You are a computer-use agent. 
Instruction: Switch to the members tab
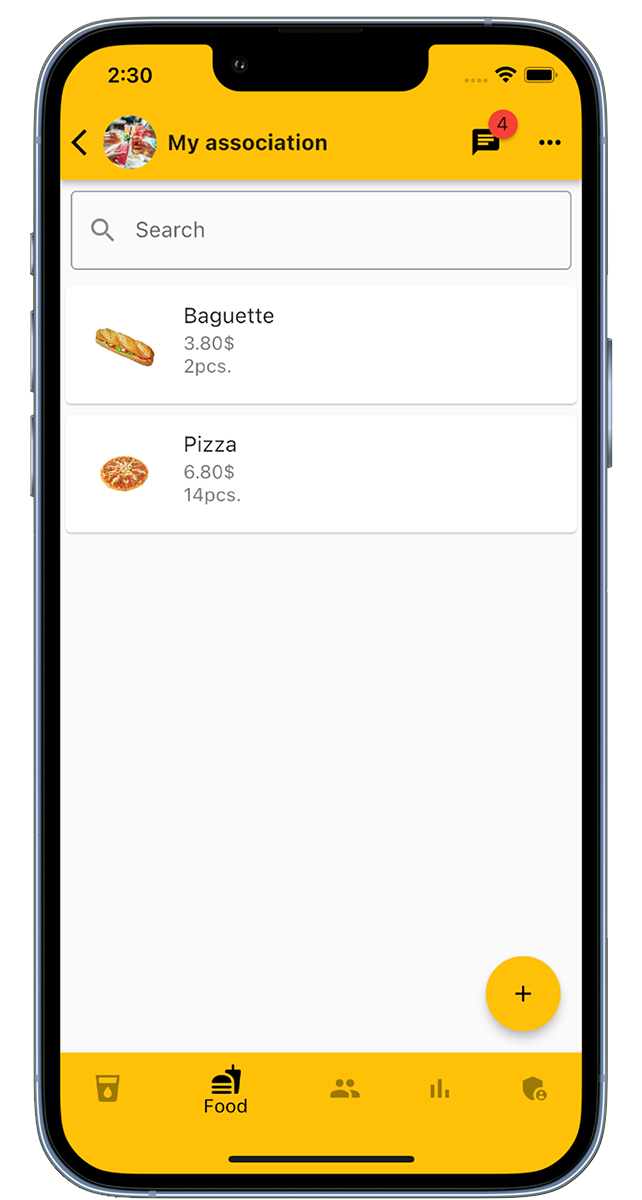click(x=345, y=1089)
